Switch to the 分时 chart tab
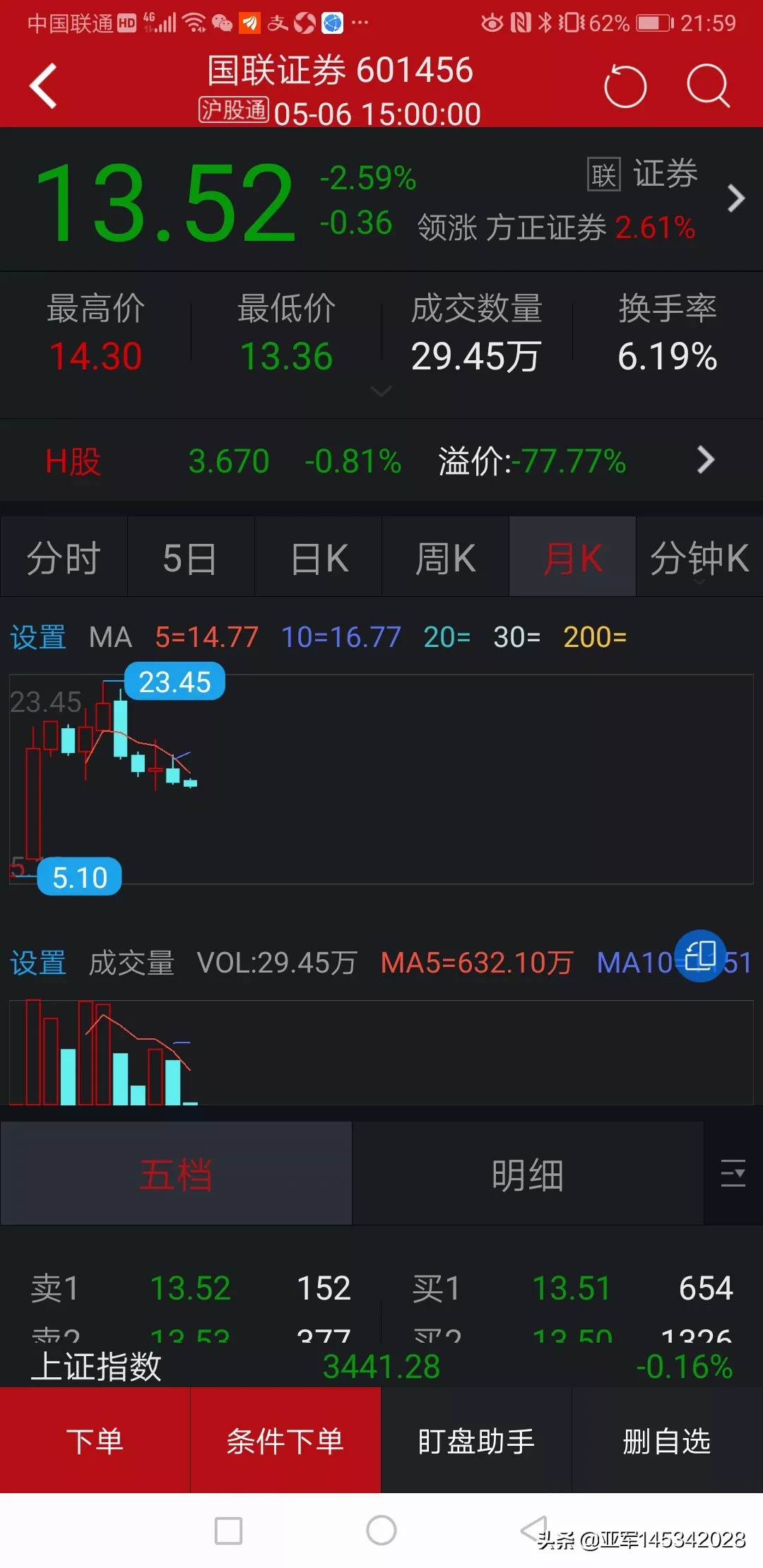Viewport: 763px width, 1568px height. click(64, 558)
